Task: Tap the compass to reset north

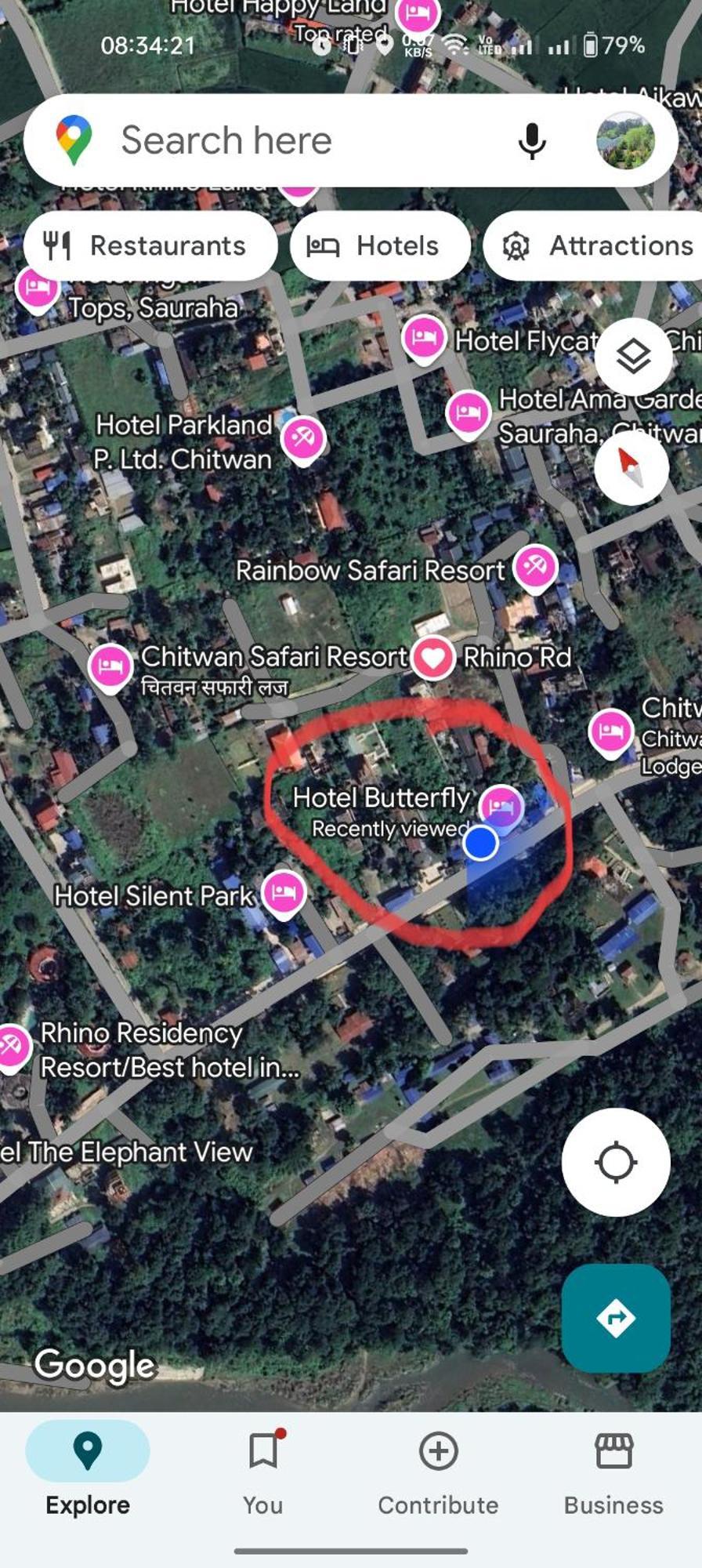Action: click(x=631, y=467)
